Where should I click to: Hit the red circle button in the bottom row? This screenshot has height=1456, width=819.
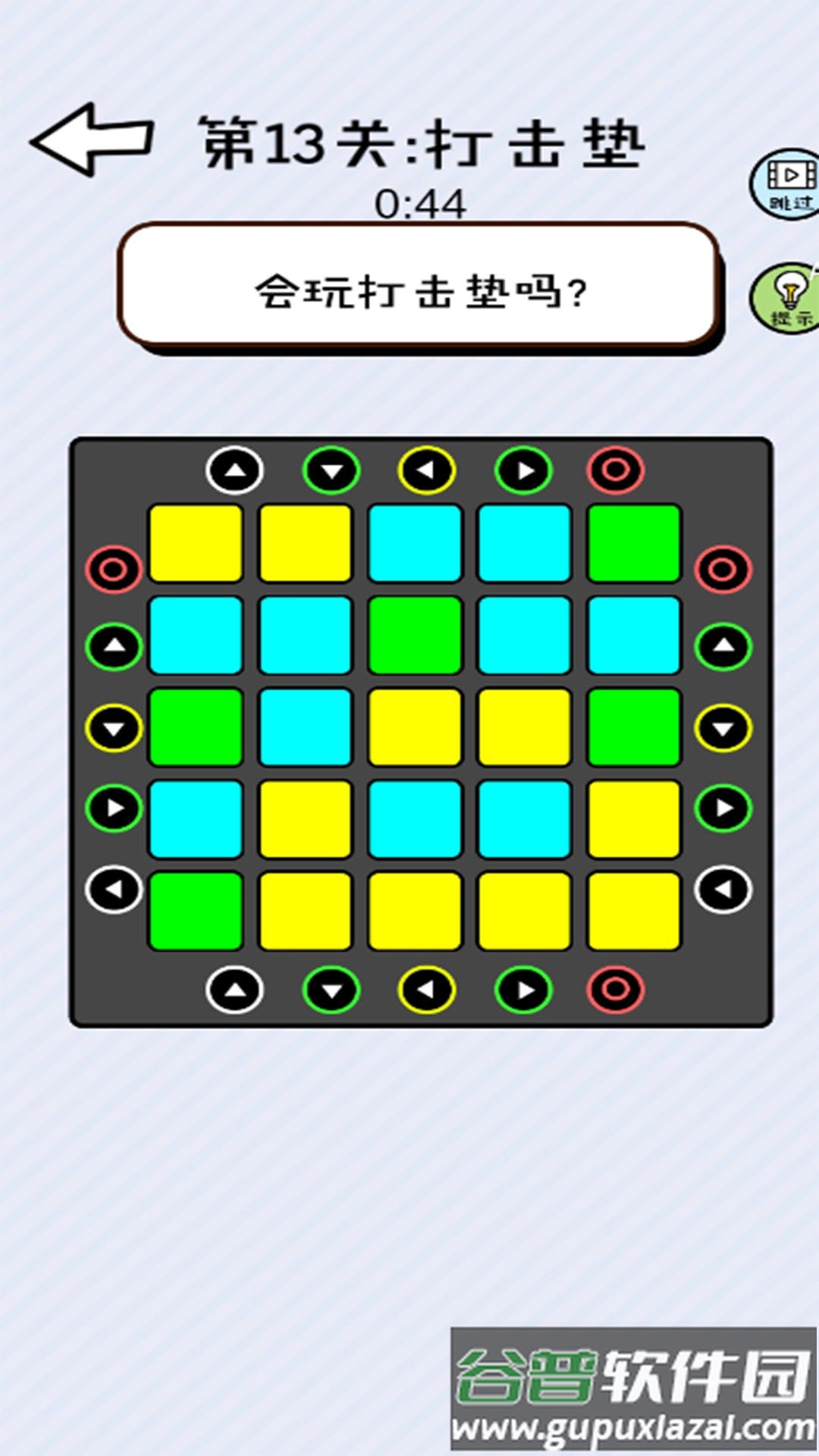click(615, 990)
